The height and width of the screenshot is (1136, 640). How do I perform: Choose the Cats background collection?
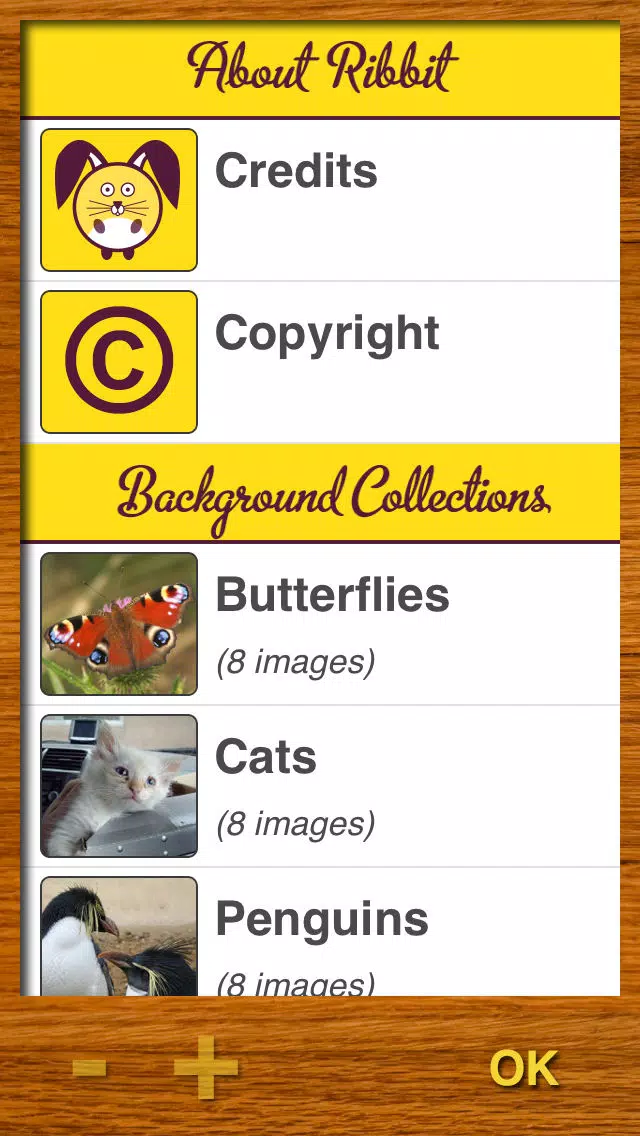[320, 786]
